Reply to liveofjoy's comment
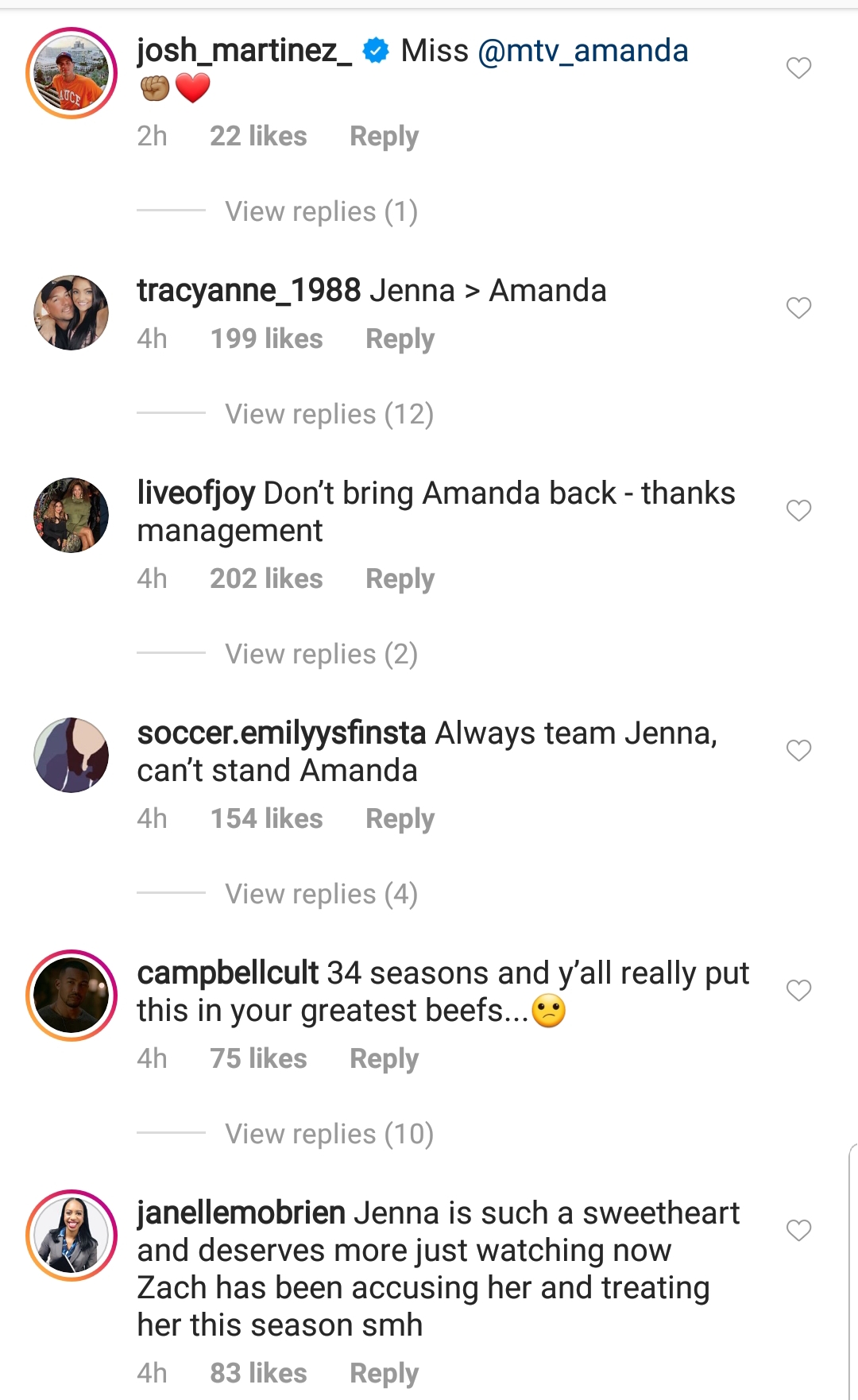 pos(400,579)
